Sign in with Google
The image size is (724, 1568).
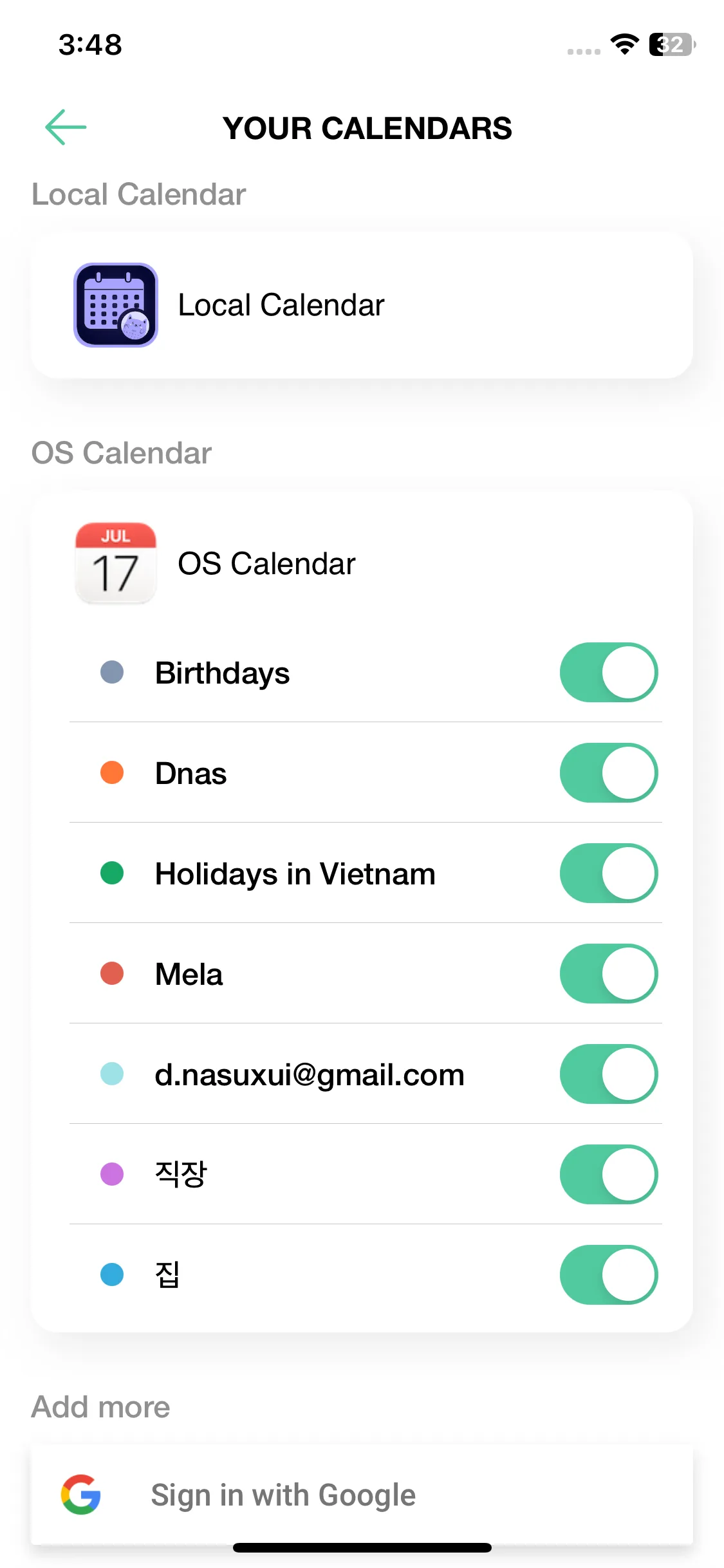pos(362,1495)
